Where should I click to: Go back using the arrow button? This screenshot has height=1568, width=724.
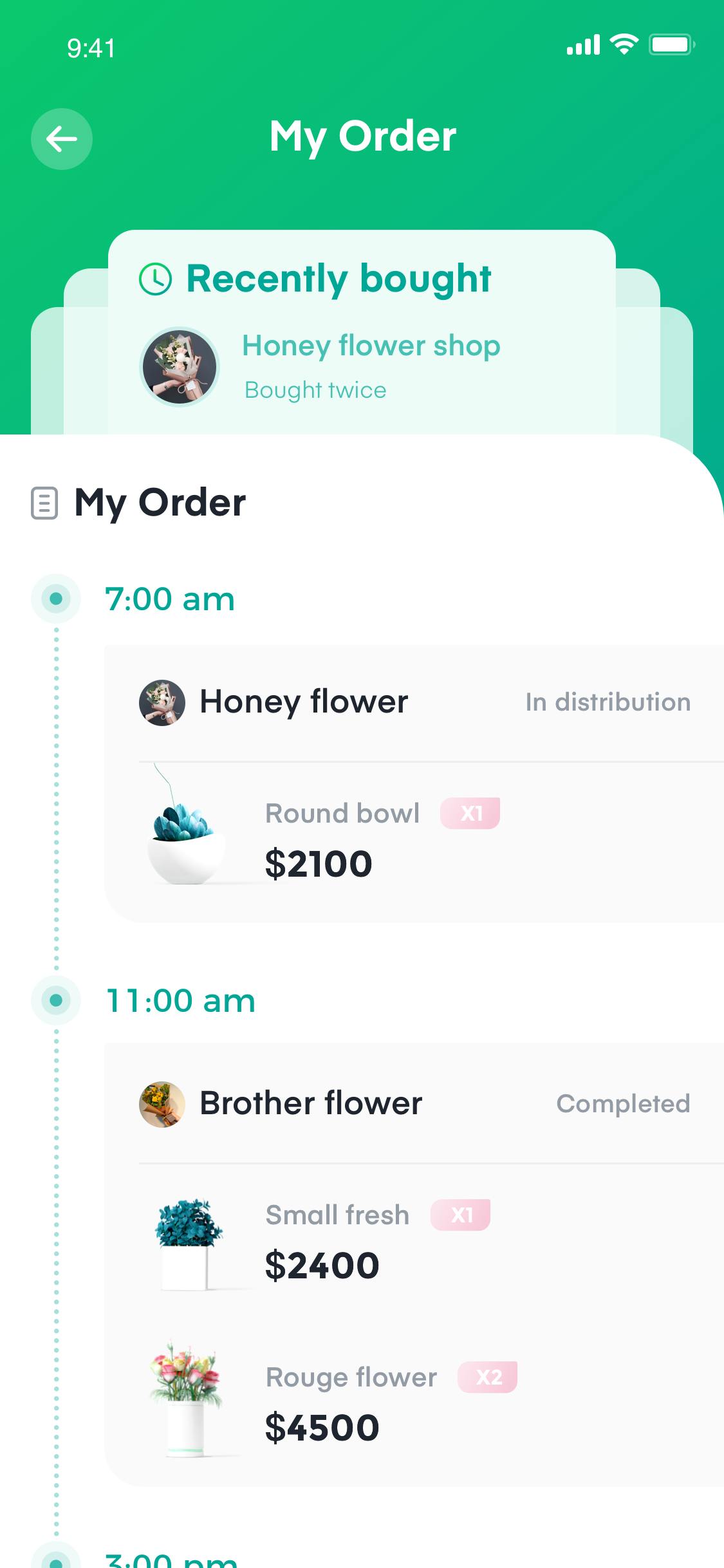click(x=62, y=139)
